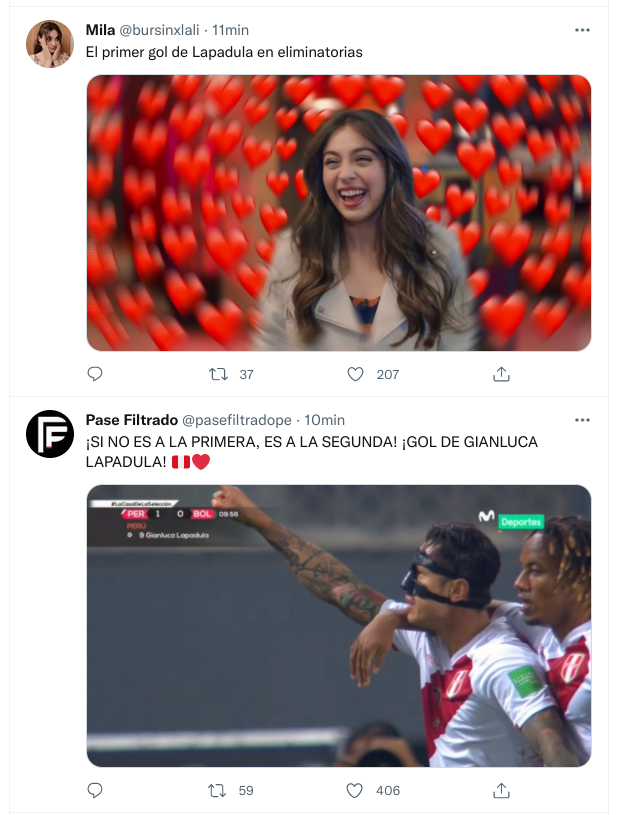Reply to Mila's tweet
The height and width of the screenshot is (815, 617).
pos(95,374)
